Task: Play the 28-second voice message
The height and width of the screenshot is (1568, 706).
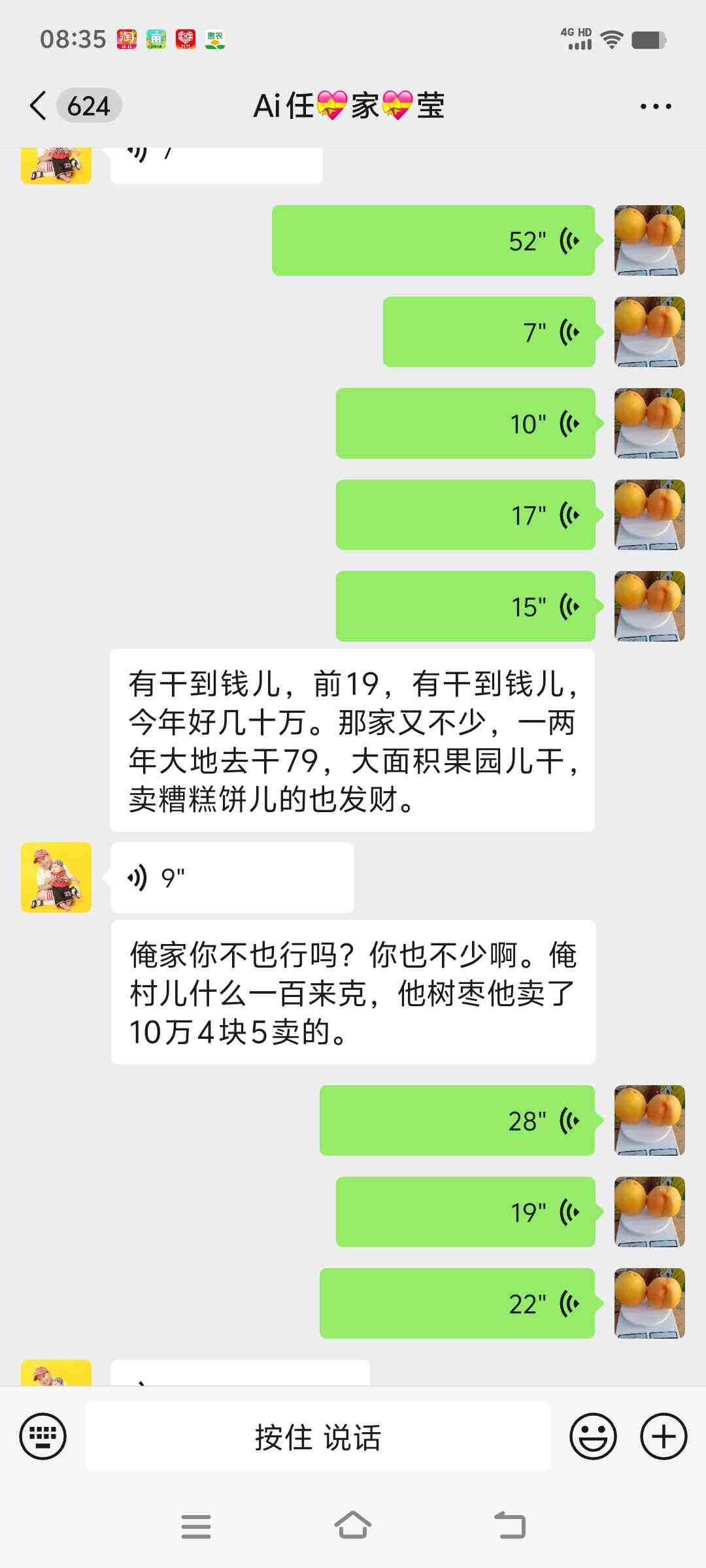Action: pyautogui.click(x=457, y=1120)
